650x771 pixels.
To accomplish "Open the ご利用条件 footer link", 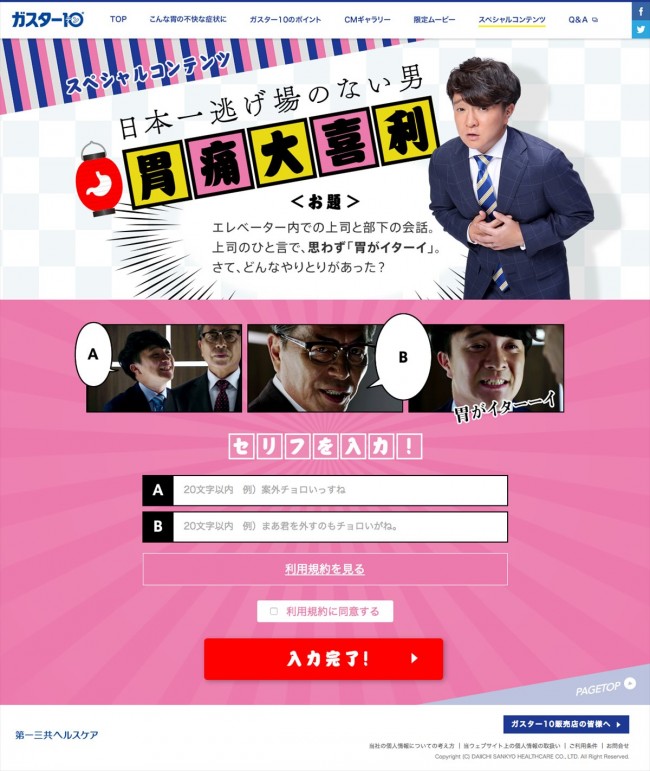I will pyautogui.click(x=583, y=746).
